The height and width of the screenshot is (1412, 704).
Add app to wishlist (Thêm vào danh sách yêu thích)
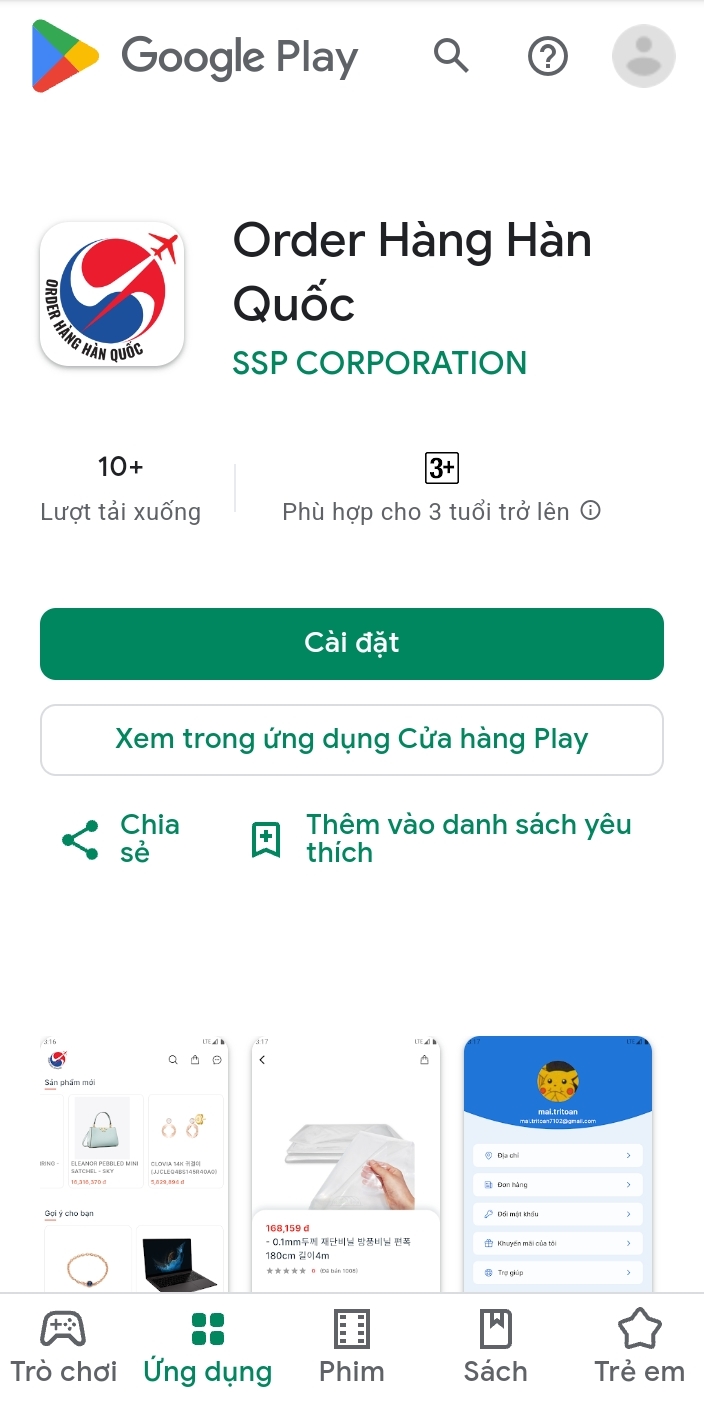point(441,839)
